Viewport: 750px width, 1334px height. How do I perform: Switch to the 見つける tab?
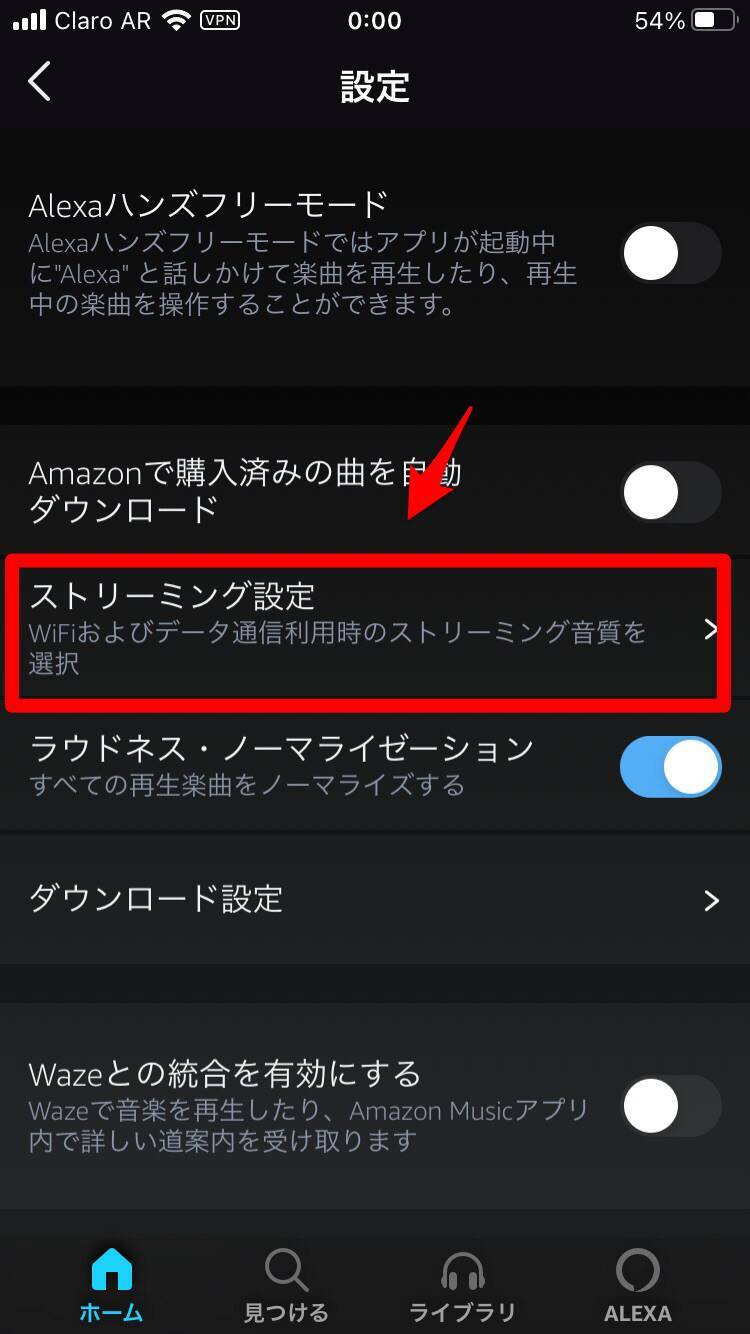[286, 1284]
